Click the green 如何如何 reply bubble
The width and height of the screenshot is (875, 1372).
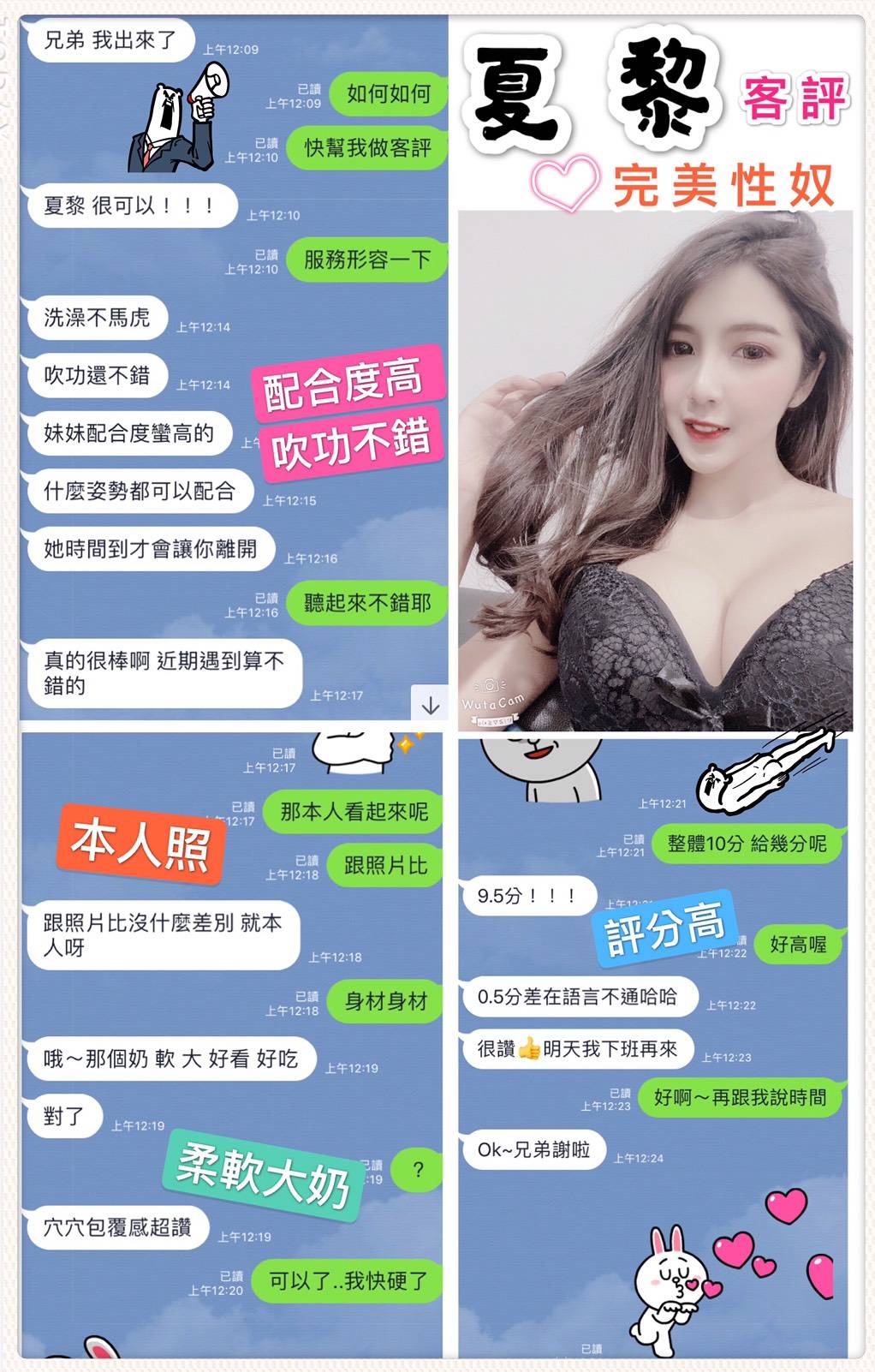click(389, 94)
